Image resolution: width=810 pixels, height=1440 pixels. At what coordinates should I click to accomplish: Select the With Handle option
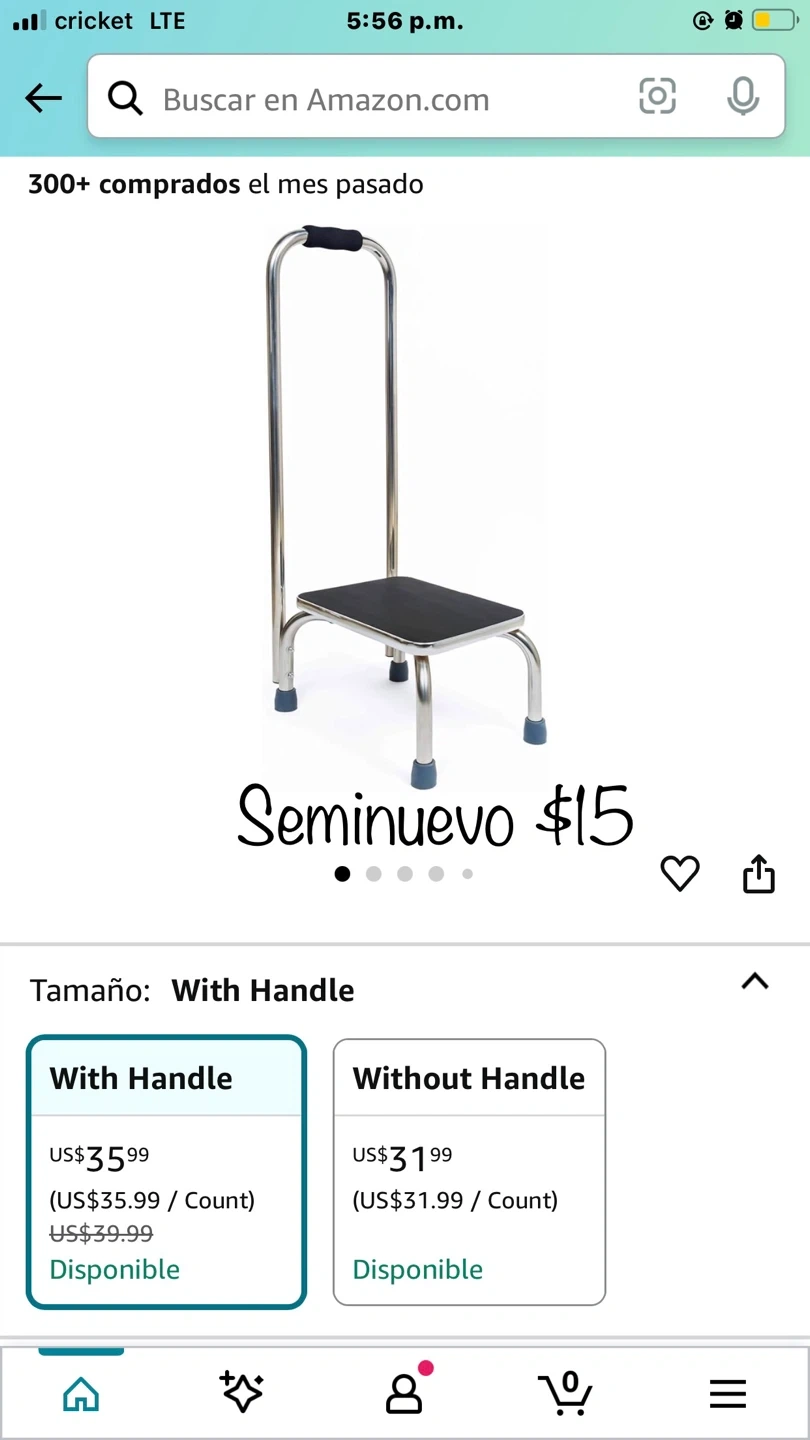point(166,1172)
